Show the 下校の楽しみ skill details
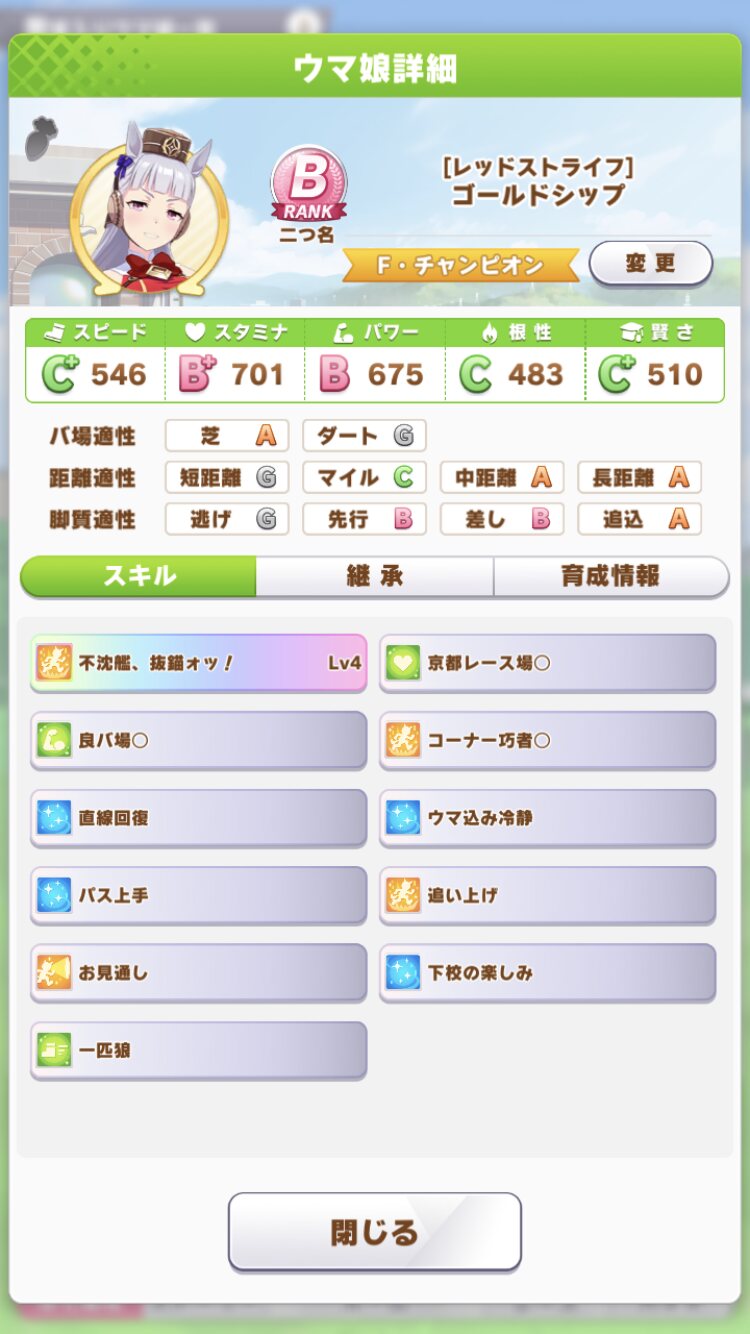750x1334 pixels. 547,972
